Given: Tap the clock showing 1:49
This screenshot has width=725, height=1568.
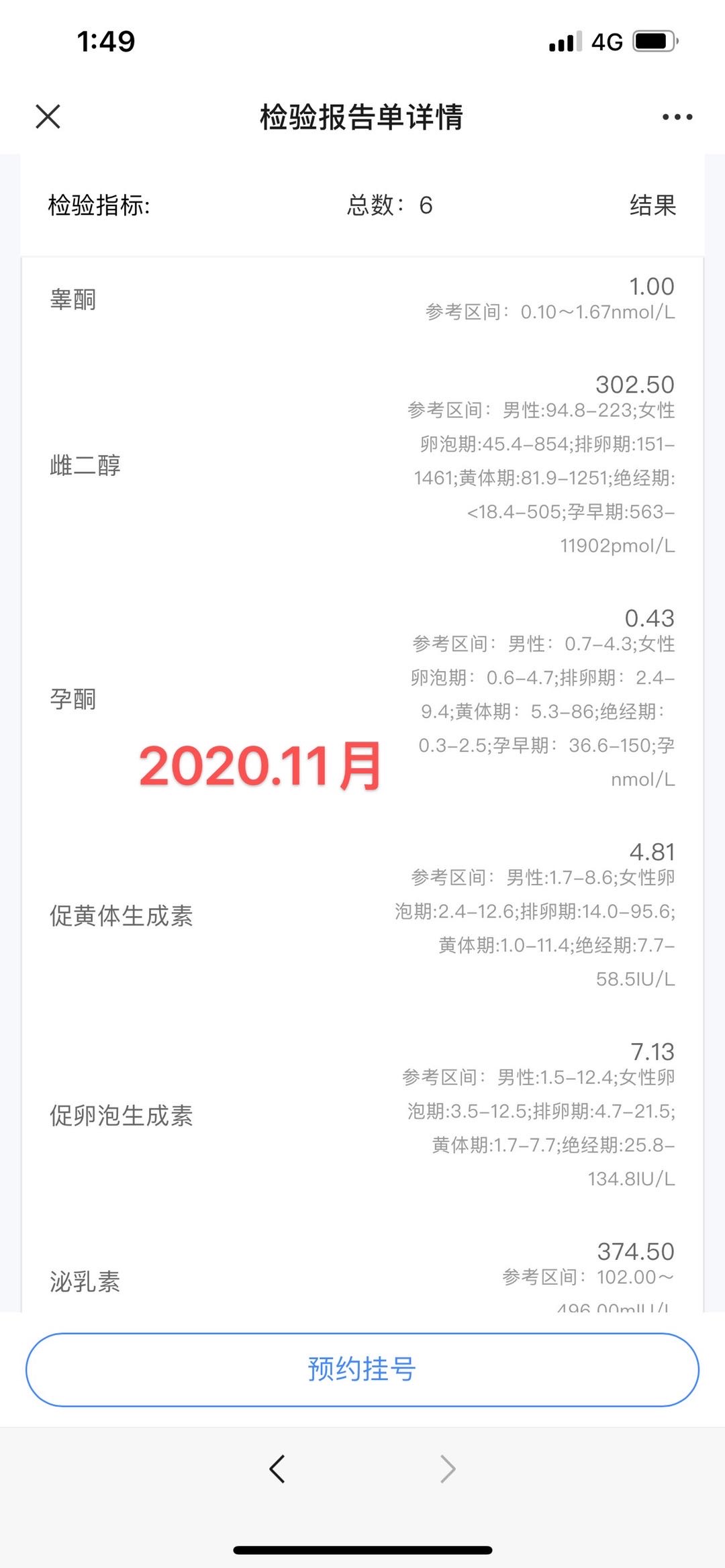Looking at the screenshot, I should 107,42.
